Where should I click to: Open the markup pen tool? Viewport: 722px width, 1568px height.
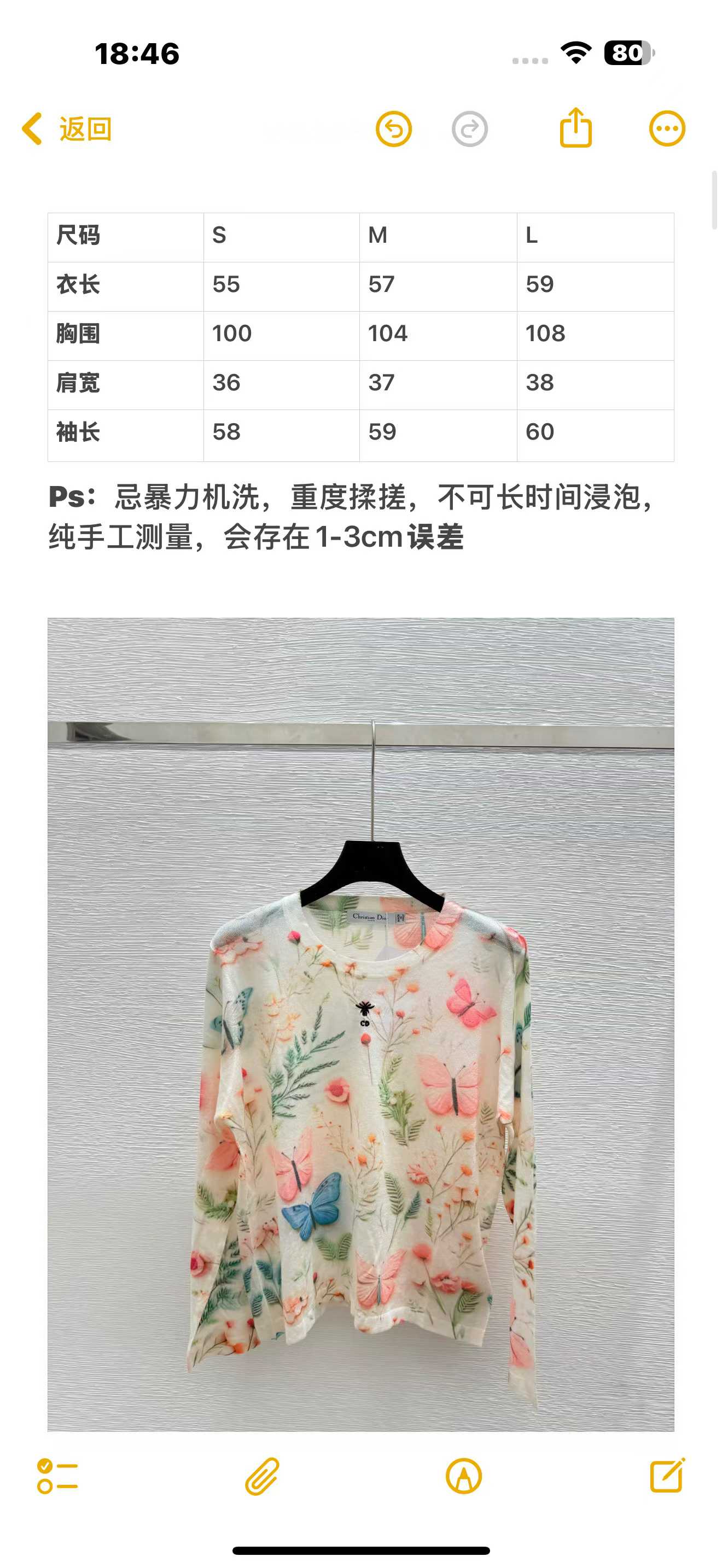[463, 1476]
